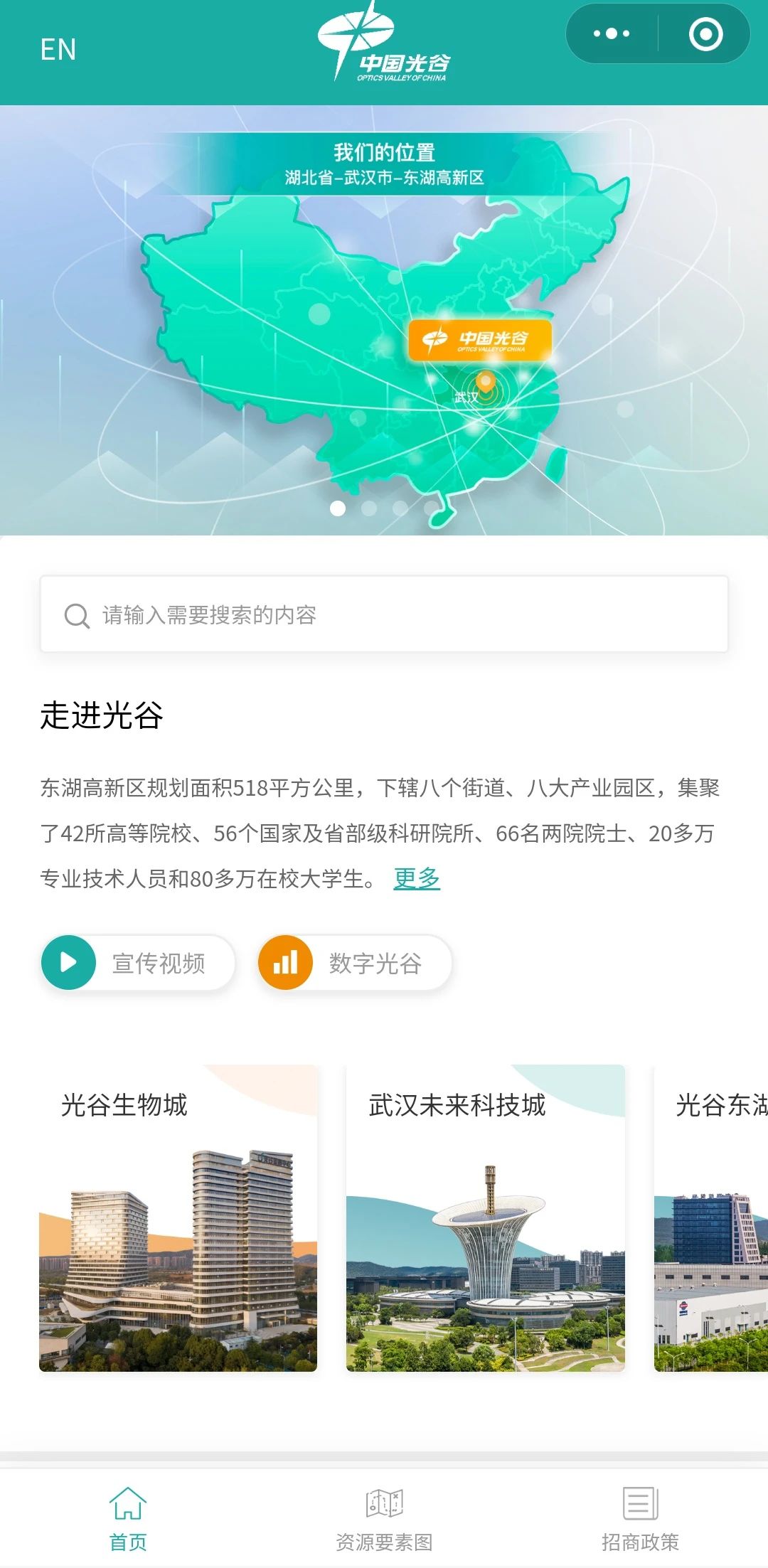The image size is (768, 1568).
Task: Focus the 请输入需要搜索的内容 search field
Action: point(384,614)
